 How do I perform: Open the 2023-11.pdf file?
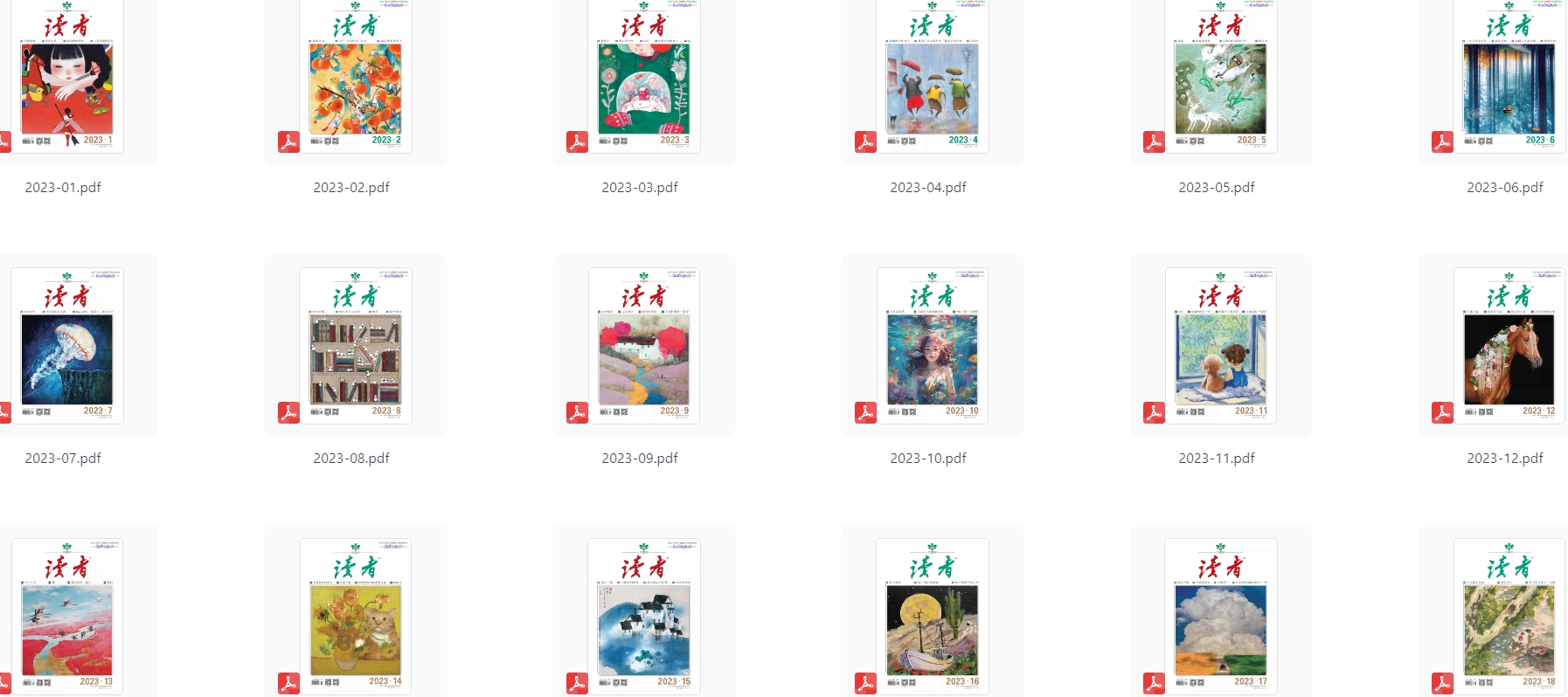coord(1221,348)
